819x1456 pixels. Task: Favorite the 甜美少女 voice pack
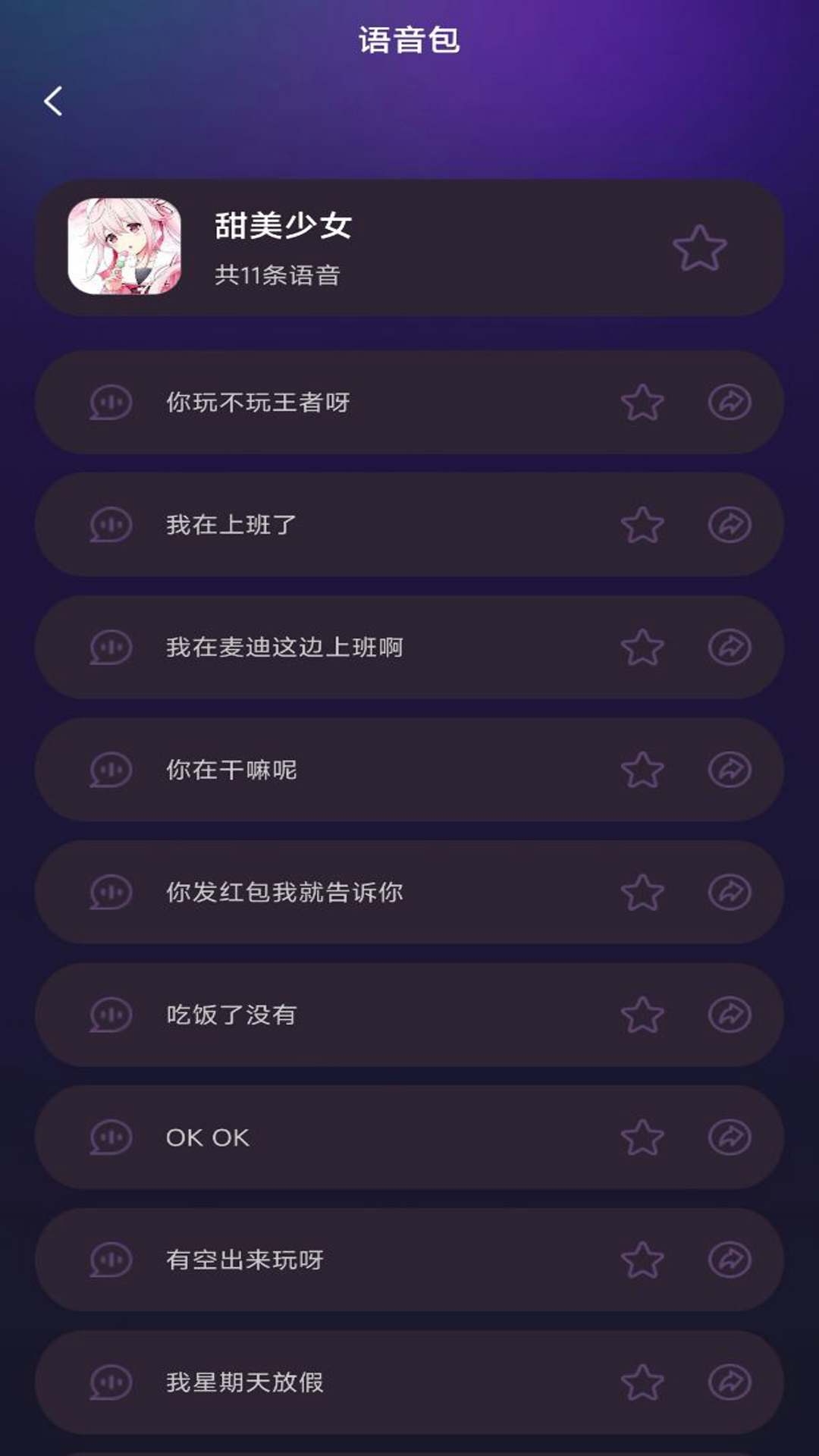point(699,248)
